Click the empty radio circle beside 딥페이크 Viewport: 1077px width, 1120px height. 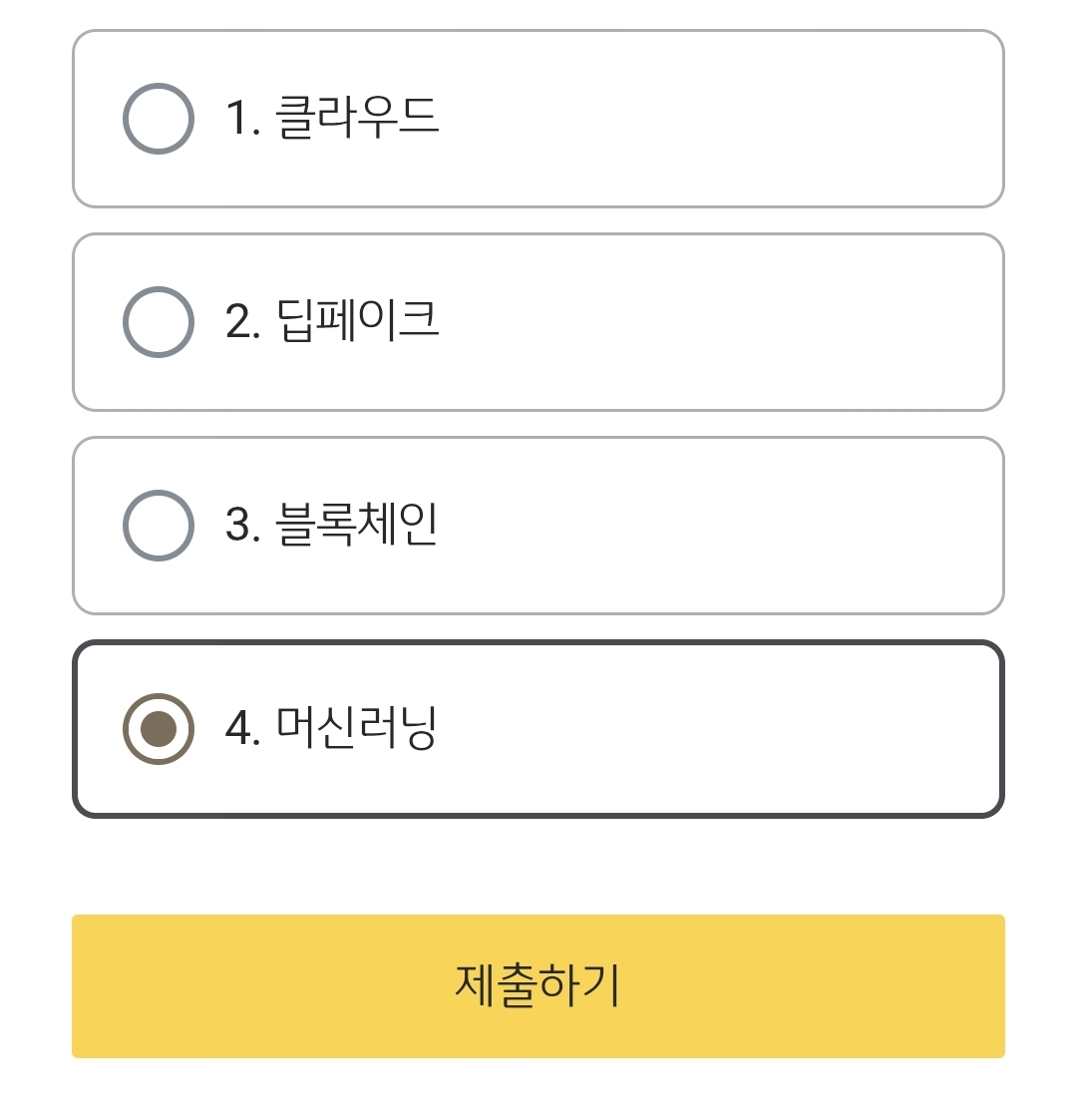(158, 320)
